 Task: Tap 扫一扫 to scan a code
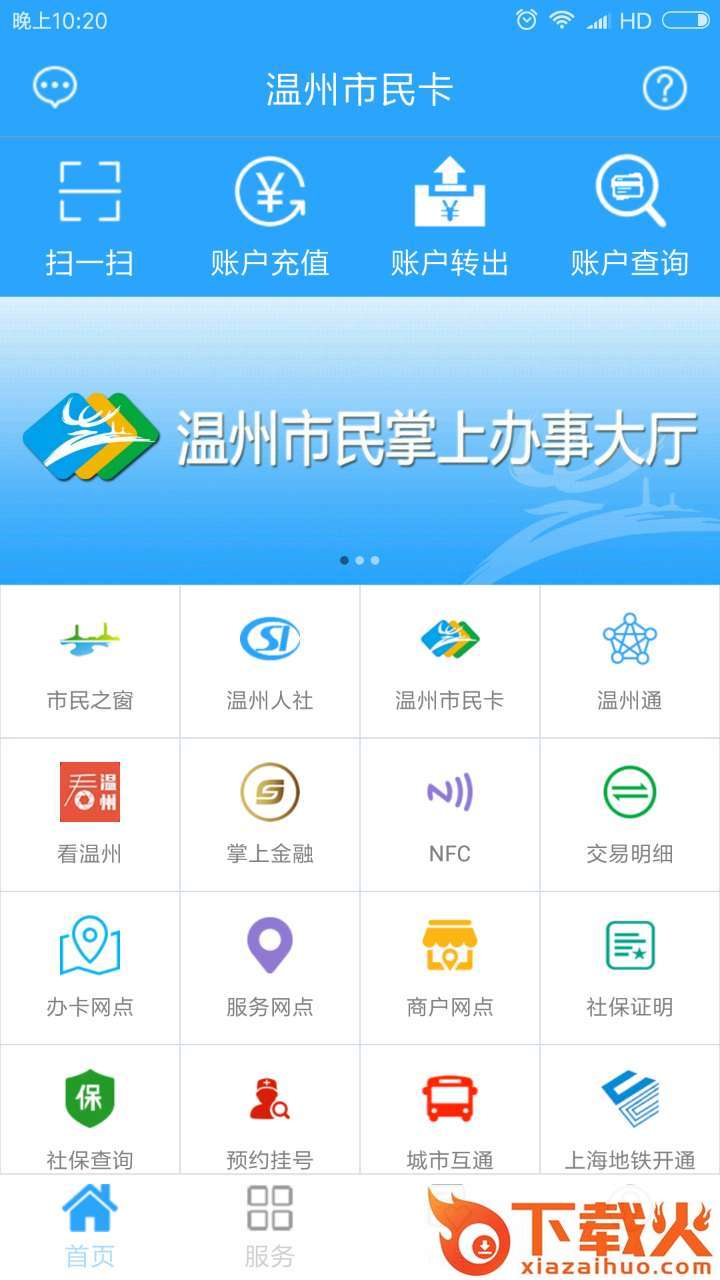(90, 218)
